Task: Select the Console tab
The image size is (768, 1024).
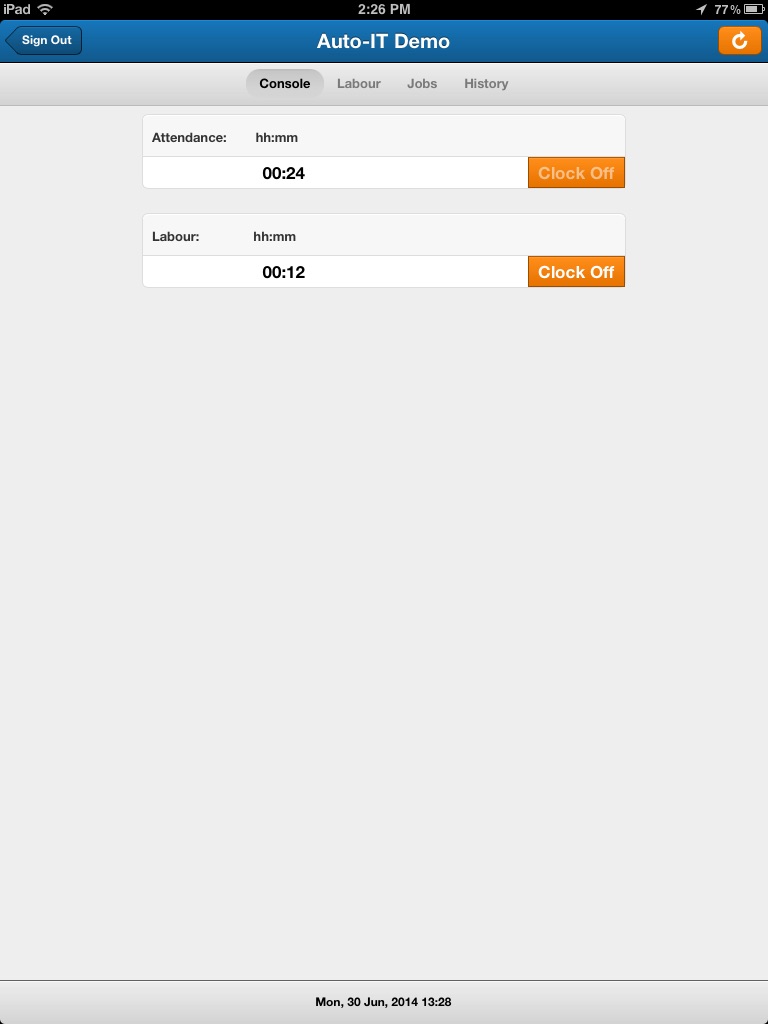Action: [x=285, y=84]
